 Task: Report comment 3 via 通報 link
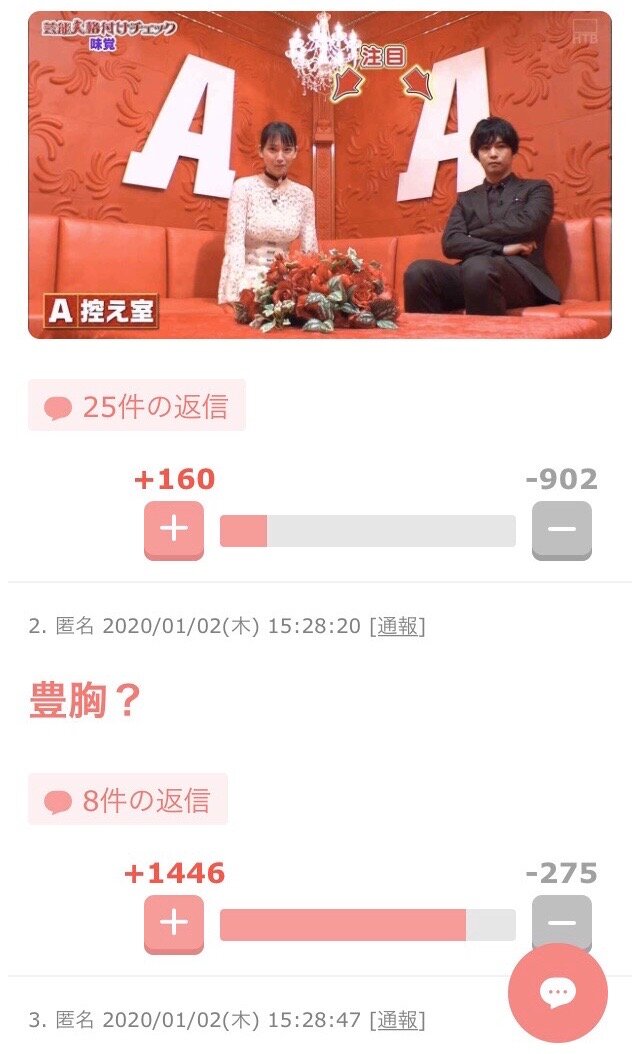pyautogui.click(x=397, y=1020)
